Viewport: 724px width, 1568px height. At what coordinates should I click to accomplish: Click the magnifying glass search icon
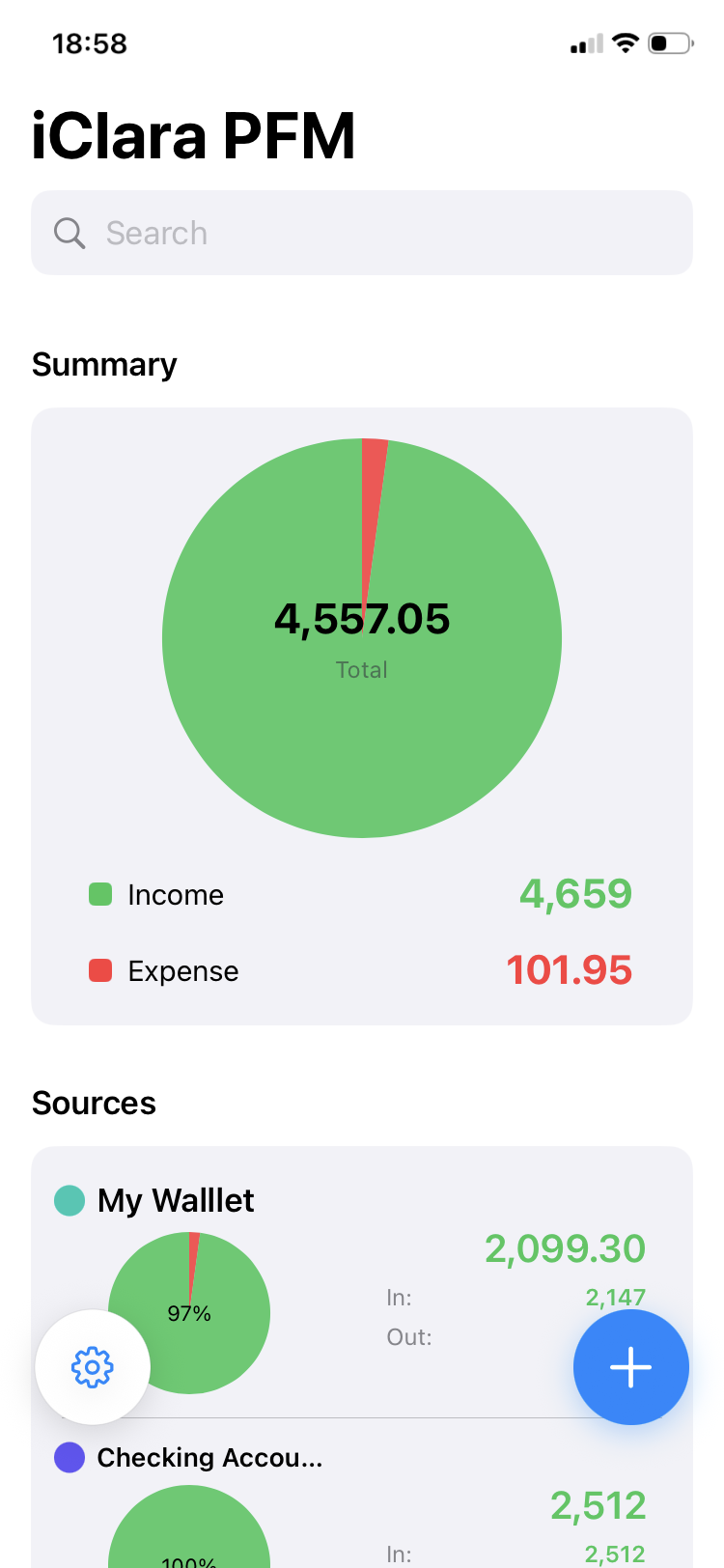(x=69, y=233)
